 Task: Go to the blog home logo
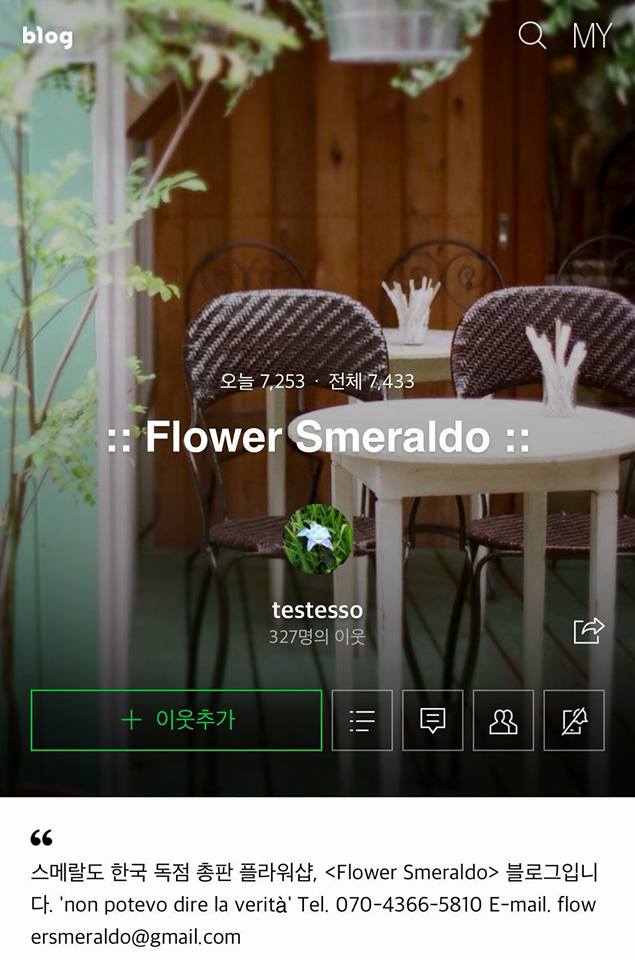[48, 37]
